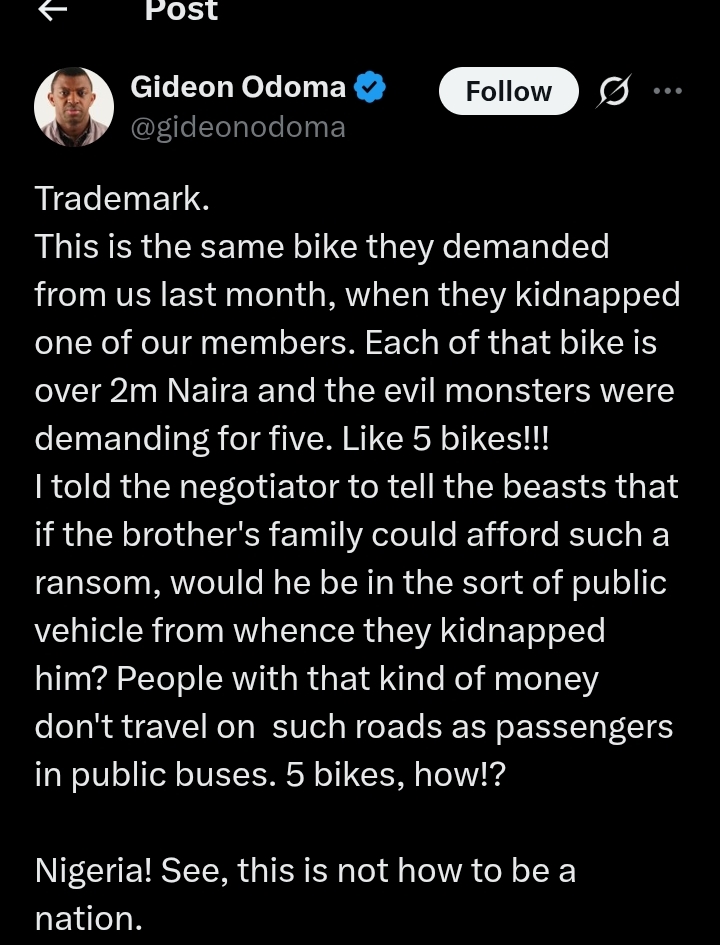Toggle following state with the Follow button
The width and height of the screenshot is (720, 945).
click(x=508, y=91)
